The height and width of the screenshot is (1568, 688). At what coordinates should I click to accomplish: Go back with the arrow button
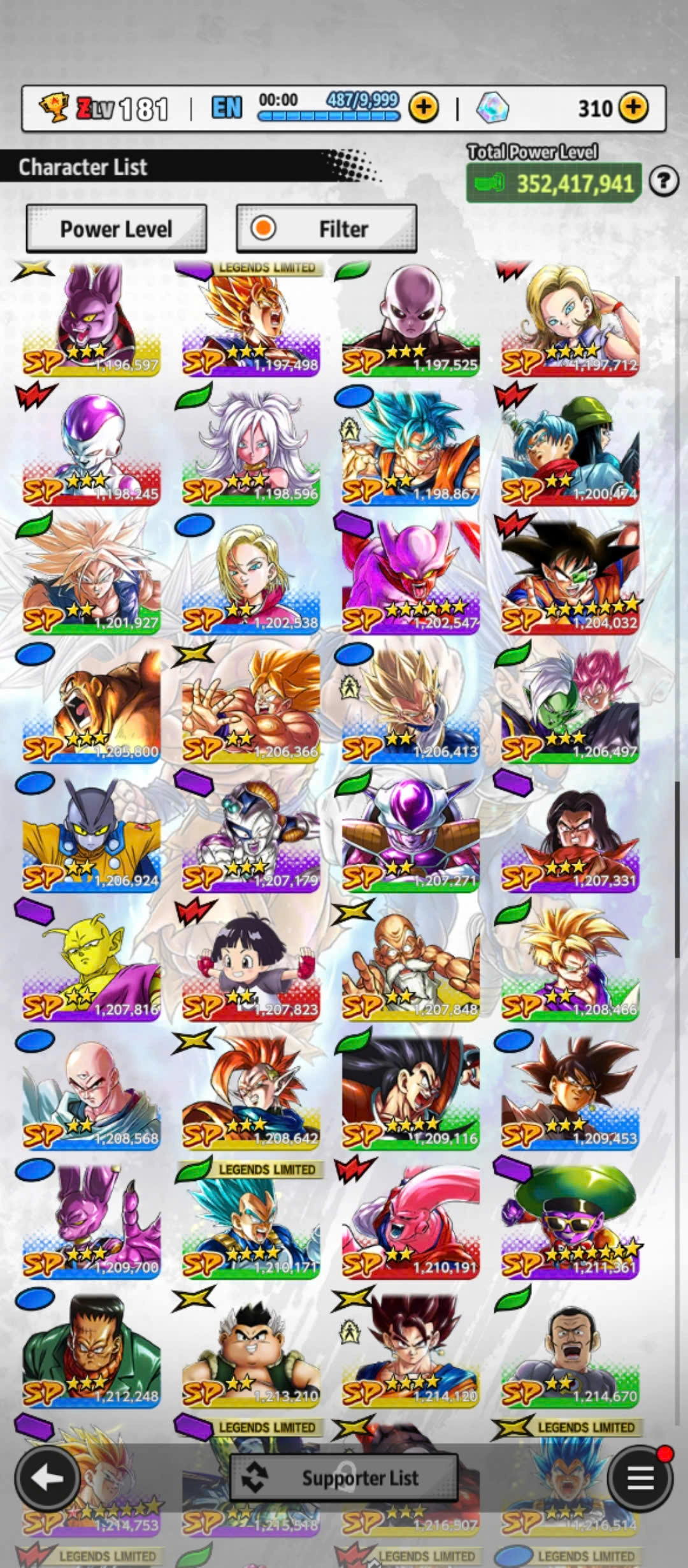point(47,1477)
